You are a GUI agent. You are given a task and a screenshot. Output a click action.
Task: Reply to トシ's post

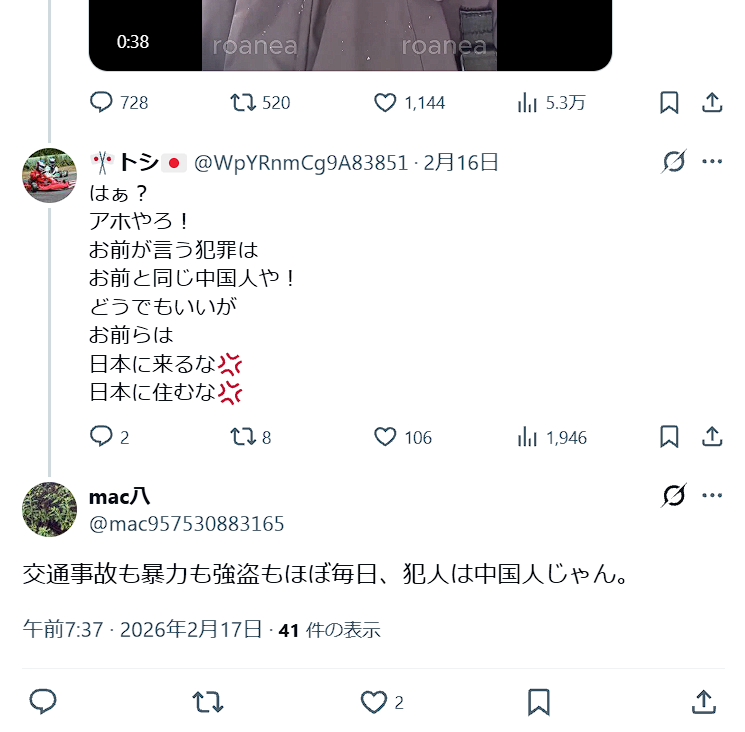tap(102, 436)
